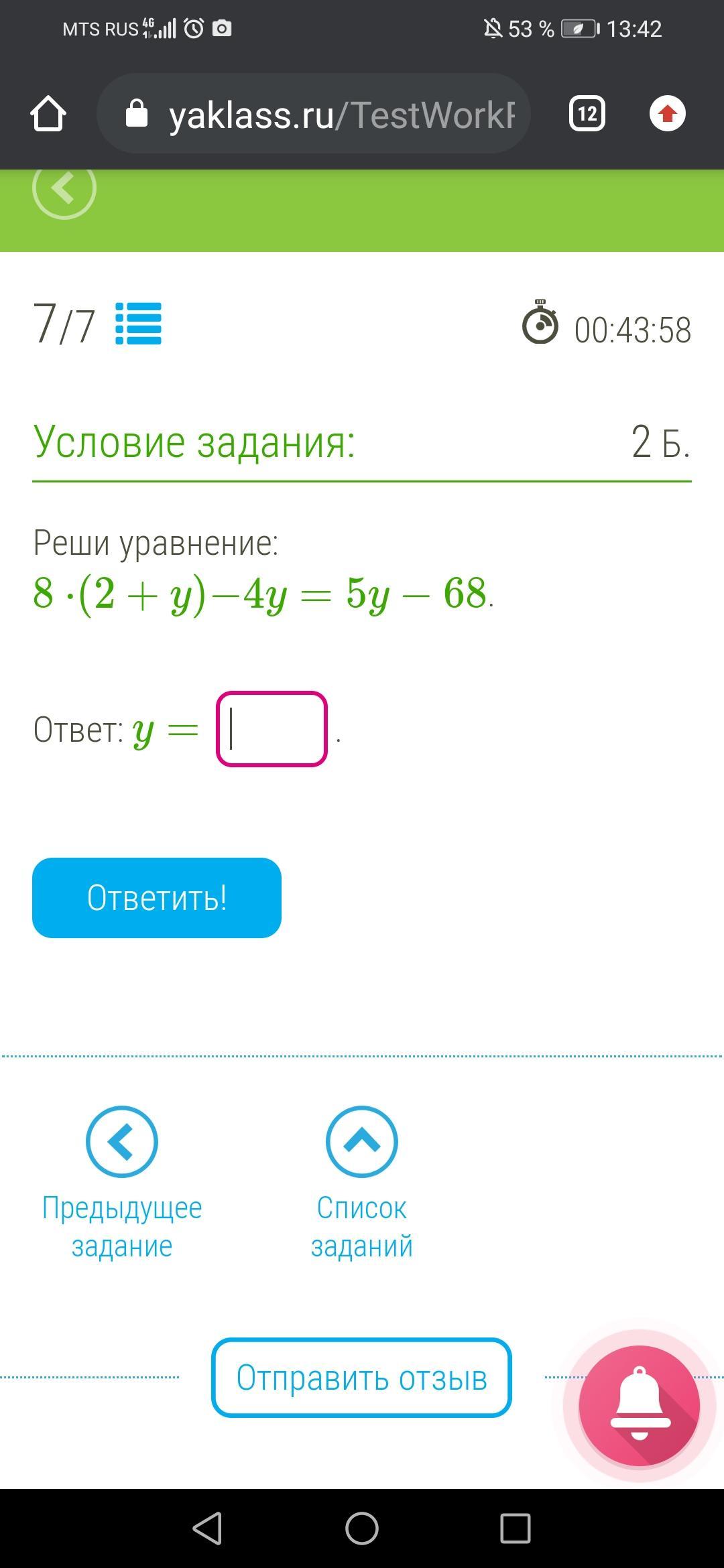Tap the system back button
724x1568 pixels.
click(207, 1528)
